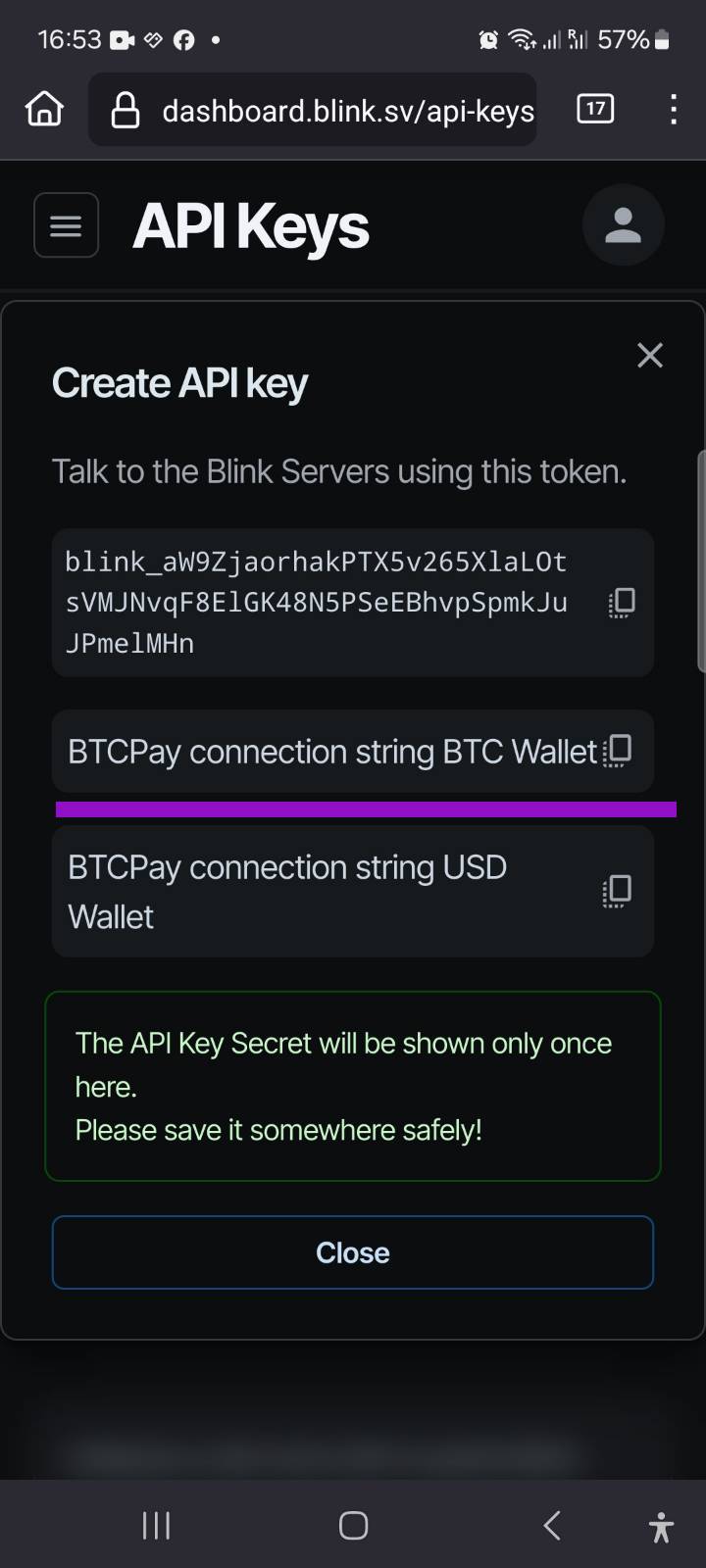
Task: Copy the blink API key token
Action: click(x=622, y=603)
